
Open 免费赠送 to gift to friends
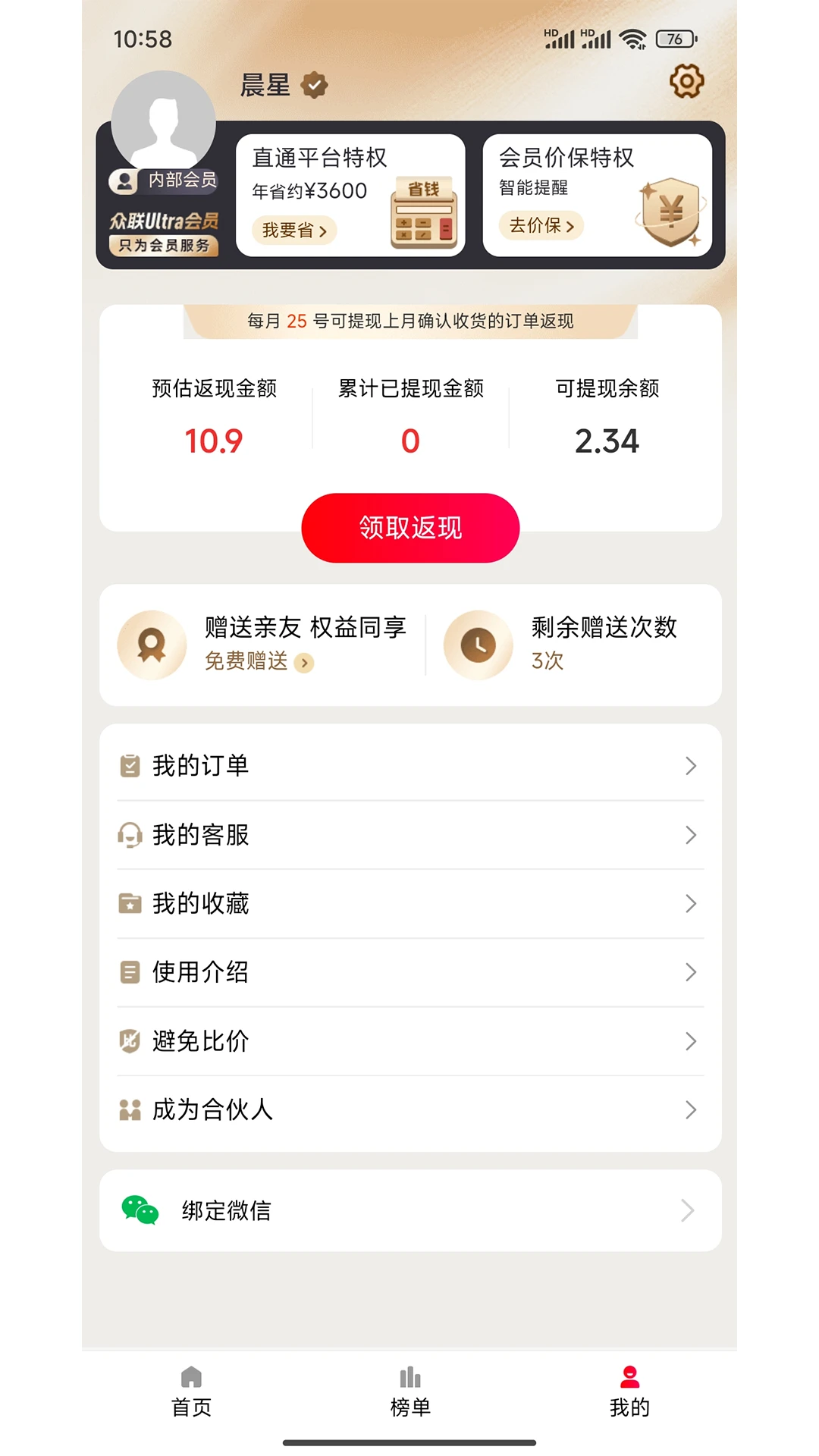[258, 661]
